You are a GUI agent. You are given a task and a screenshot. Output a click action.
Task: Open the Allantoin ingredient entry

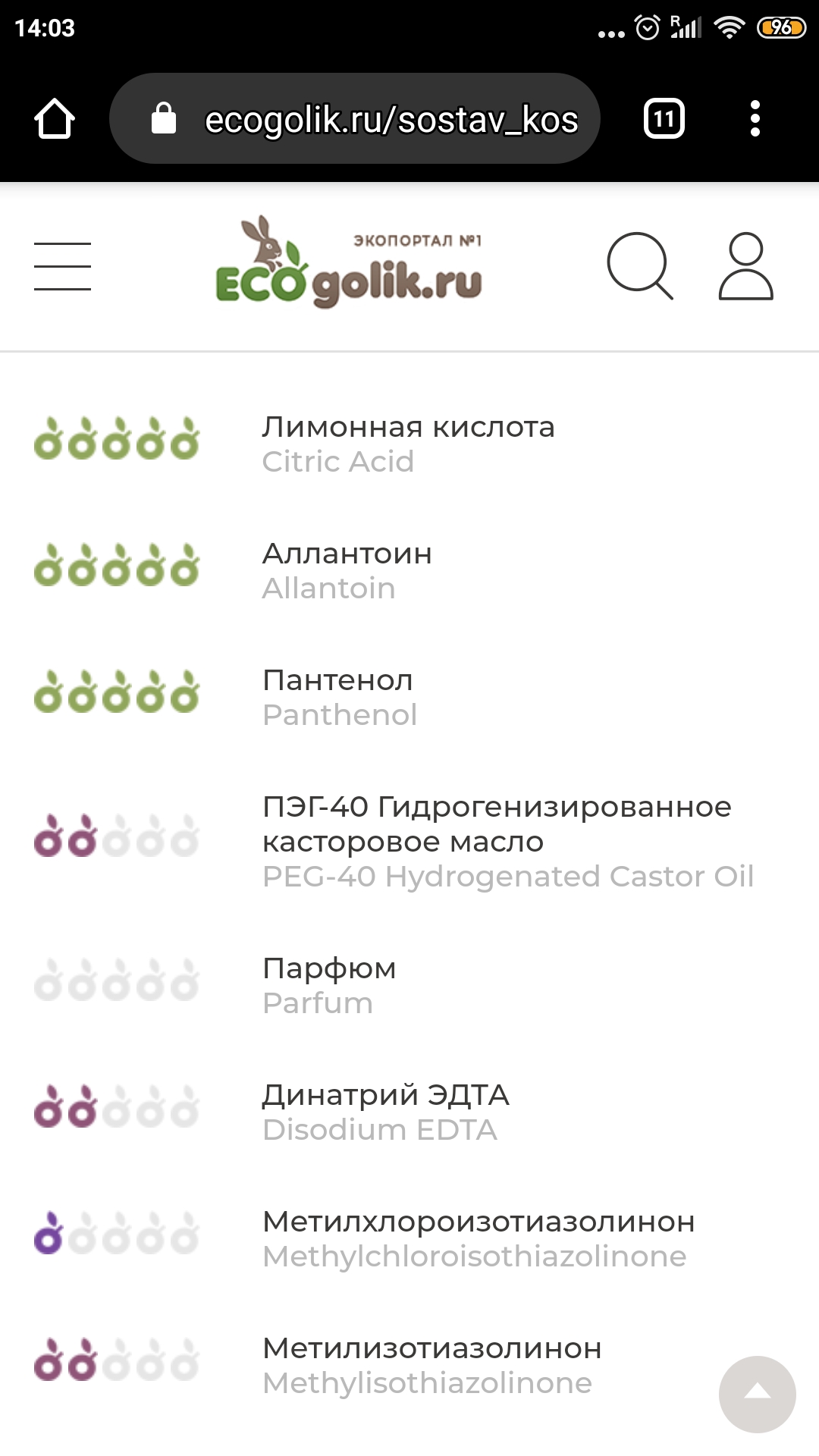tap(347, 570)
